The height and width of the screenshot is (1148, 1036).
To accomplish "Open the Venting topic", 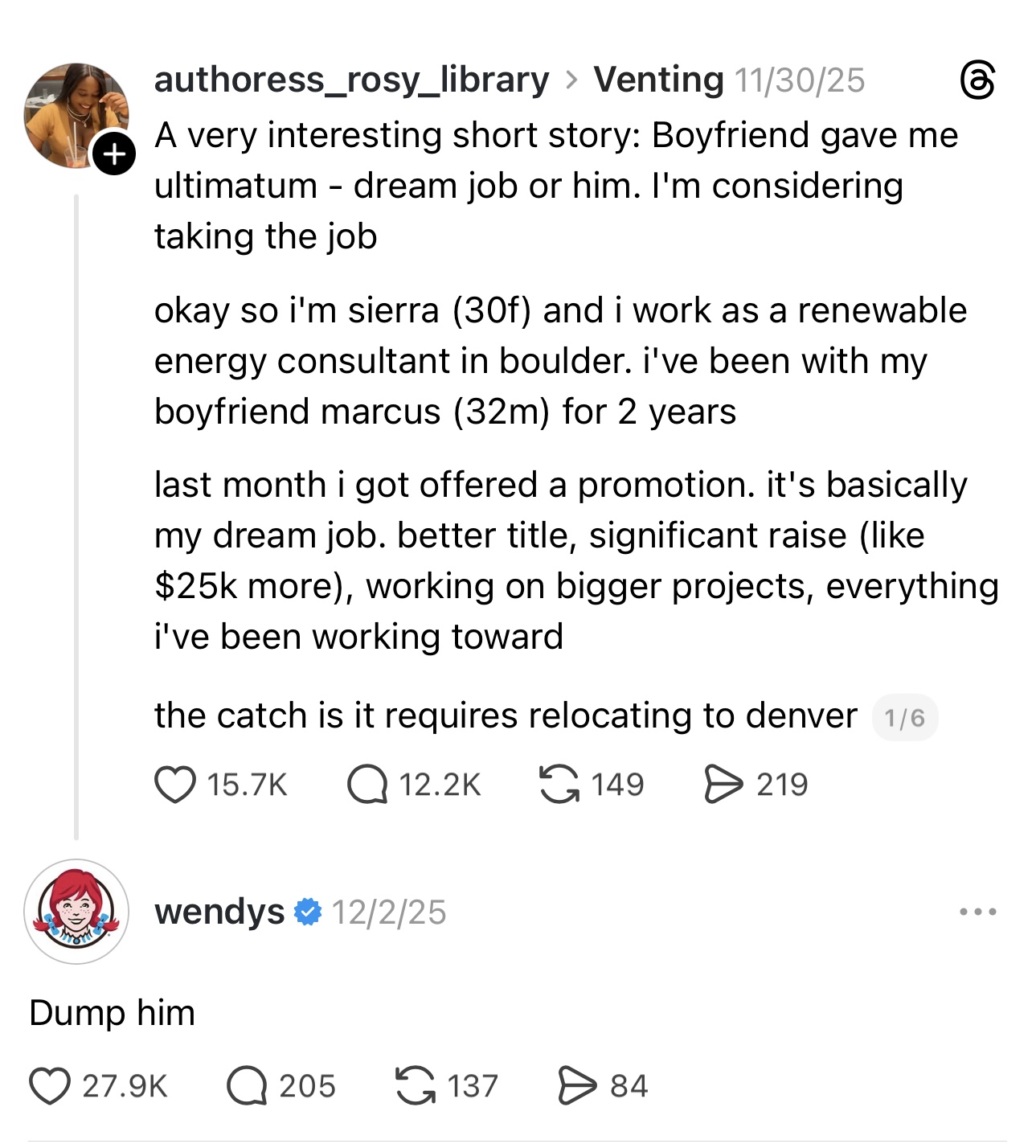I will point(658,80).
